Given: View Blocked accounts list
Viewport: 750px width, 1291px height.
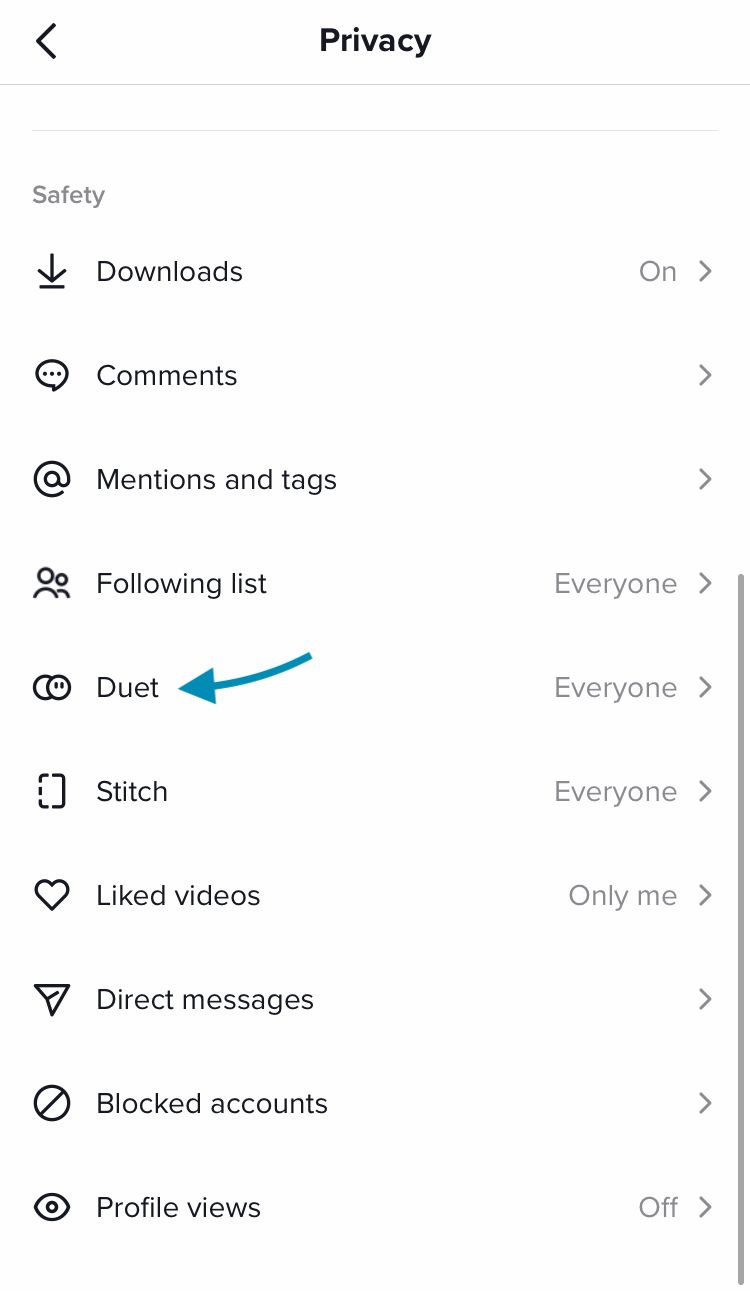Looking at the screenshot, I should [375, 1103].
